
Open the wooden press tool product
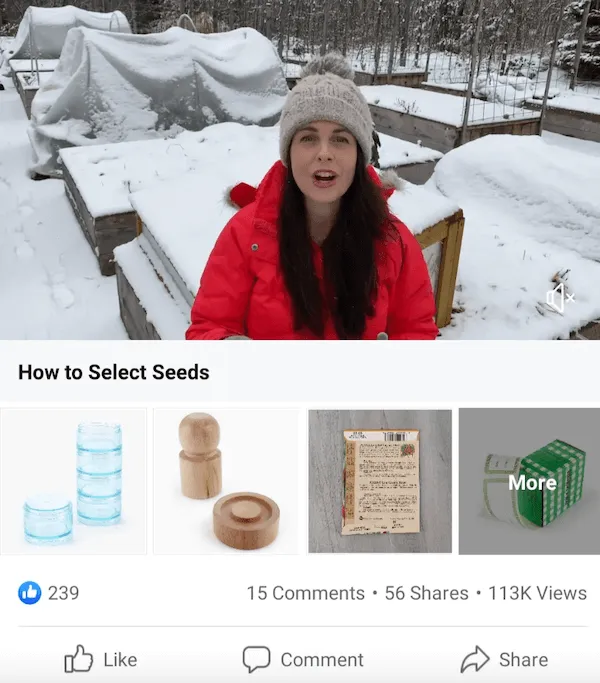(x=226, y=481)
